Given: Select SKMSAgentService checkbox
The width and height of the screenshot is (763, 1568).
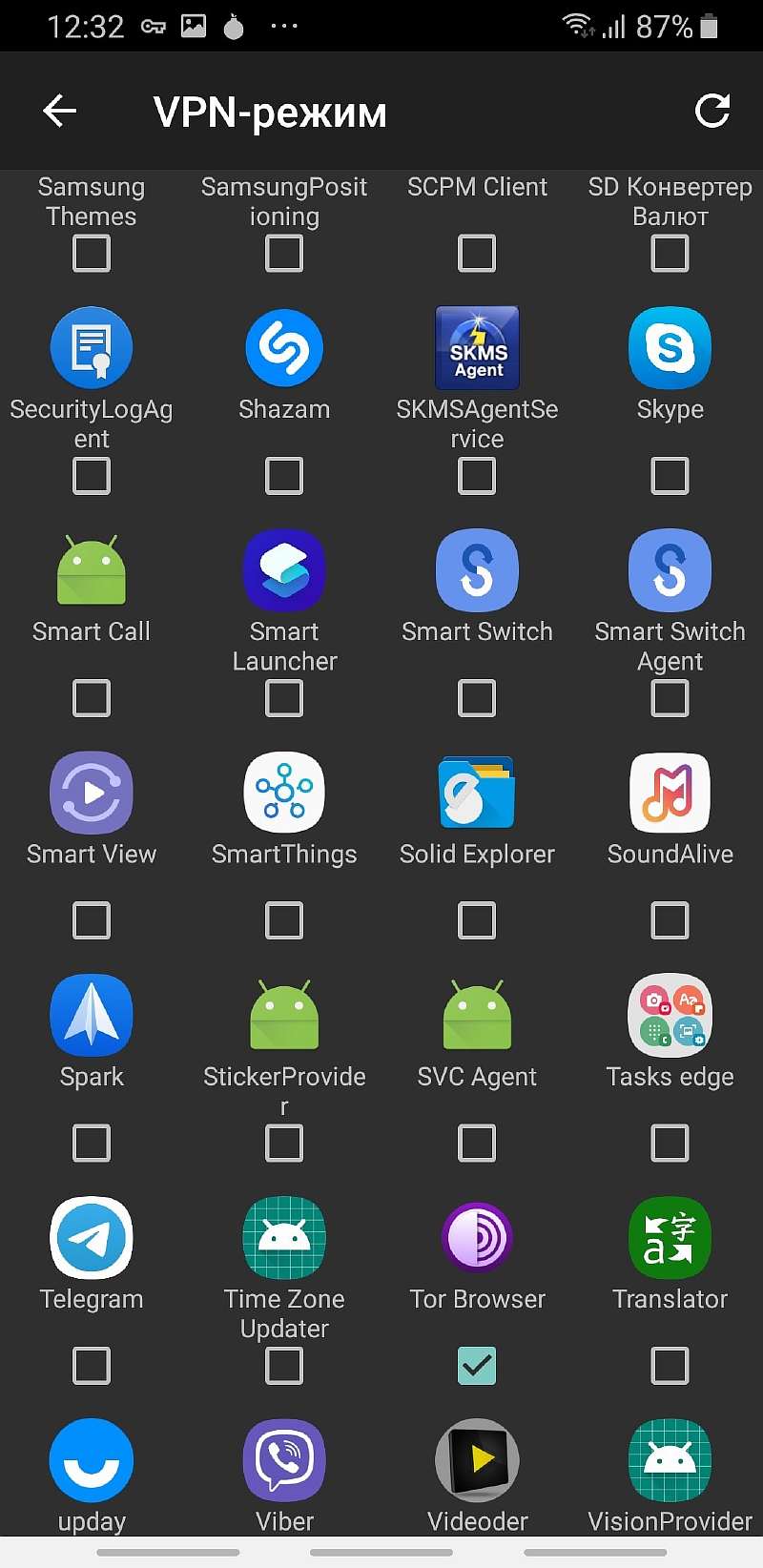Looking at the screenshot, I should click(x=477, y=476).
